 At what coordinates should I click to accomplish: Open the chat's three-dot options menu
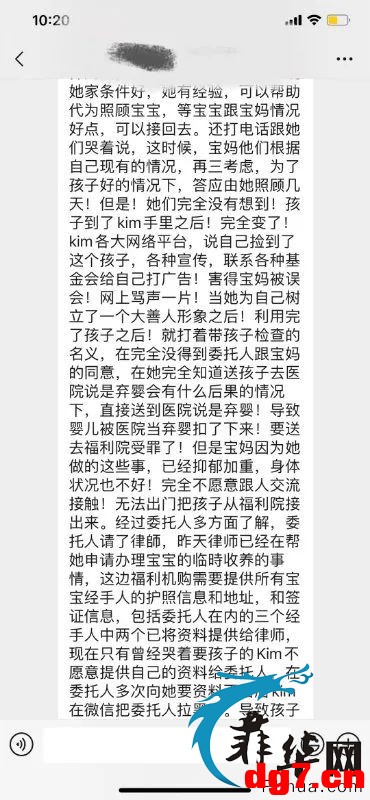(x=344, y=59)
